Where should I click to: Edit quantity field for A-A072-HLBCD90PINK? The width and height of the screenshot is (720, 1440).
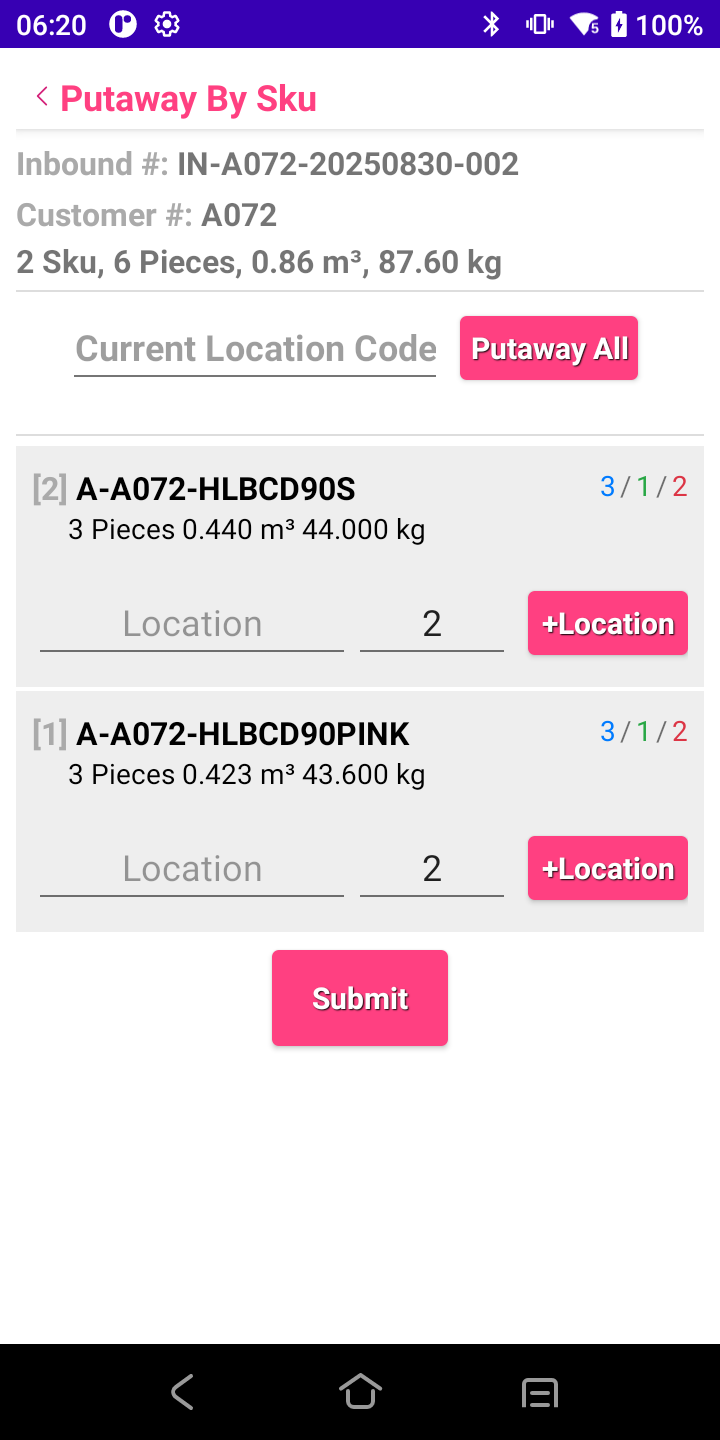432,869
